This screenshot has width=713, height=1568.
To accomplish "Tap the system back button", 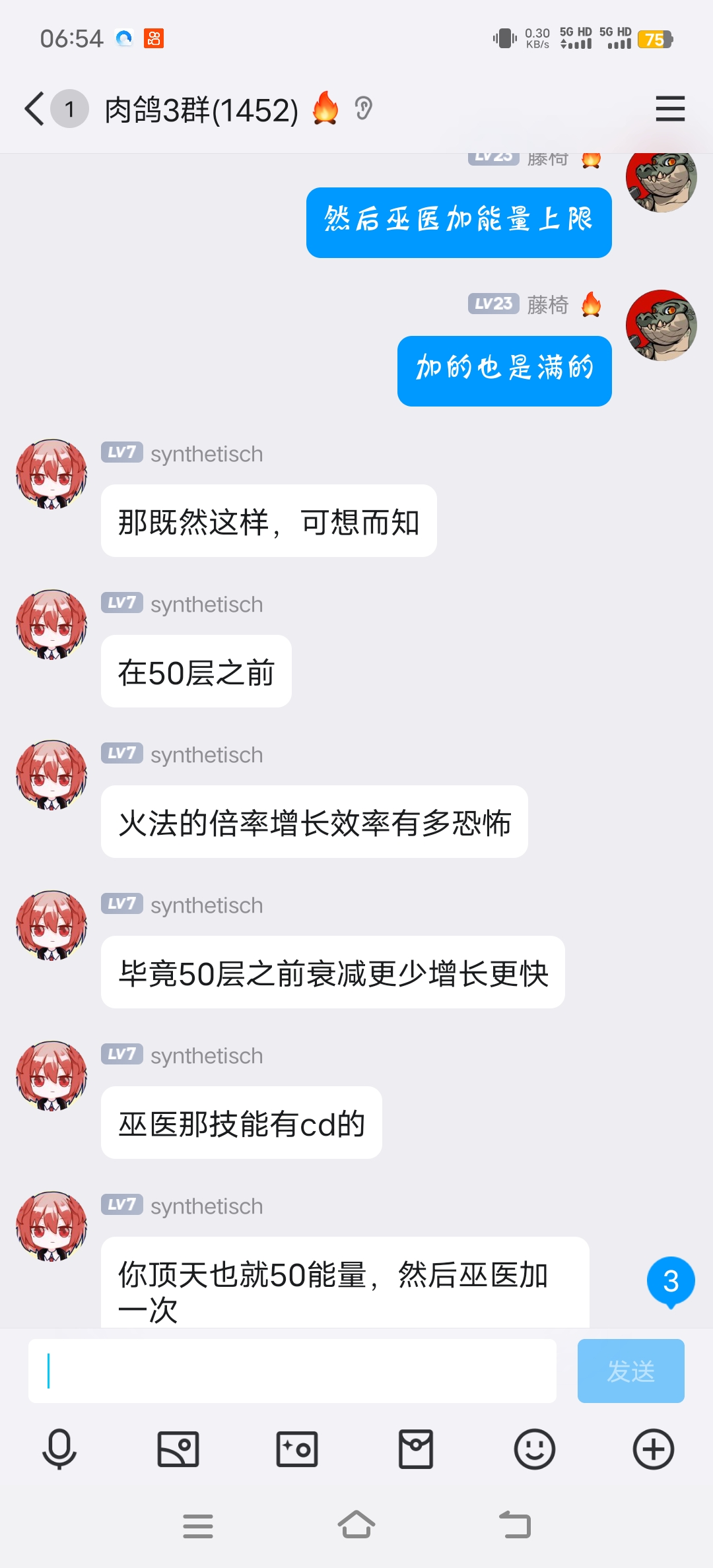I will click(x=515, y=1525).
